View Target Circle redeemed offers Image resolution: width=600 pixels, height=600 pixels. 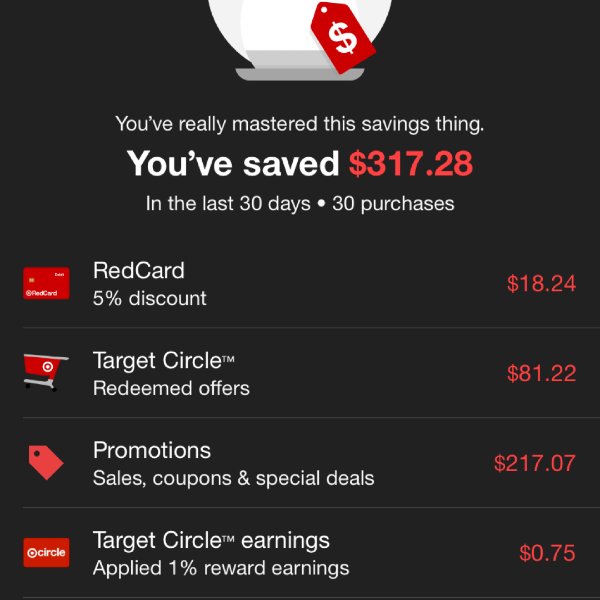coord(300,373)
